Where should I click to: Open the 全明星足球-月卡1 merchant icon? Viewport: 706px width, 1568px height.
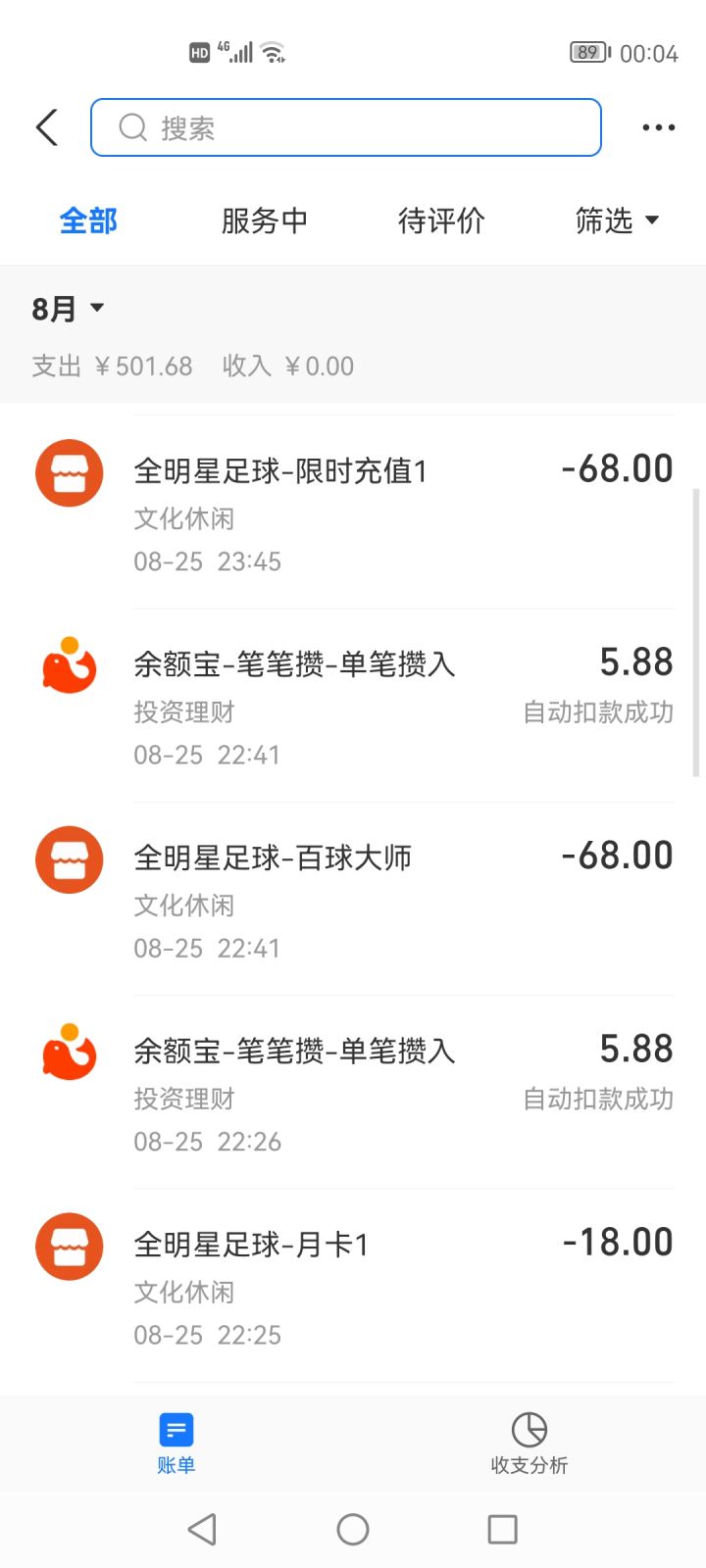tap(69, 1247)
